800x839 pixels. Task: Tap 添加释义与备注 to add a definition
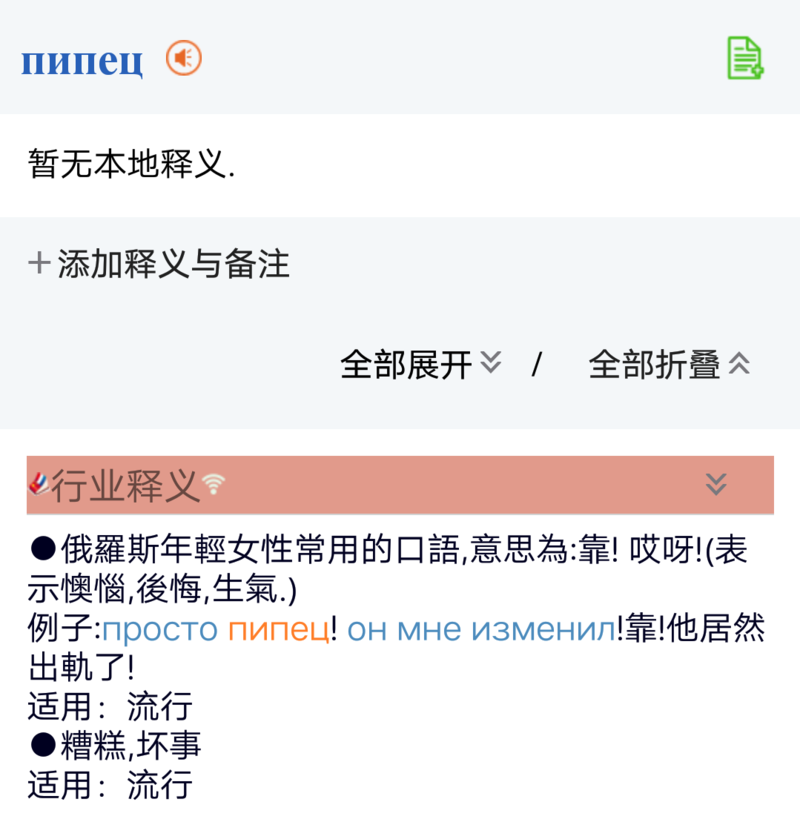(x=160, y=264)
